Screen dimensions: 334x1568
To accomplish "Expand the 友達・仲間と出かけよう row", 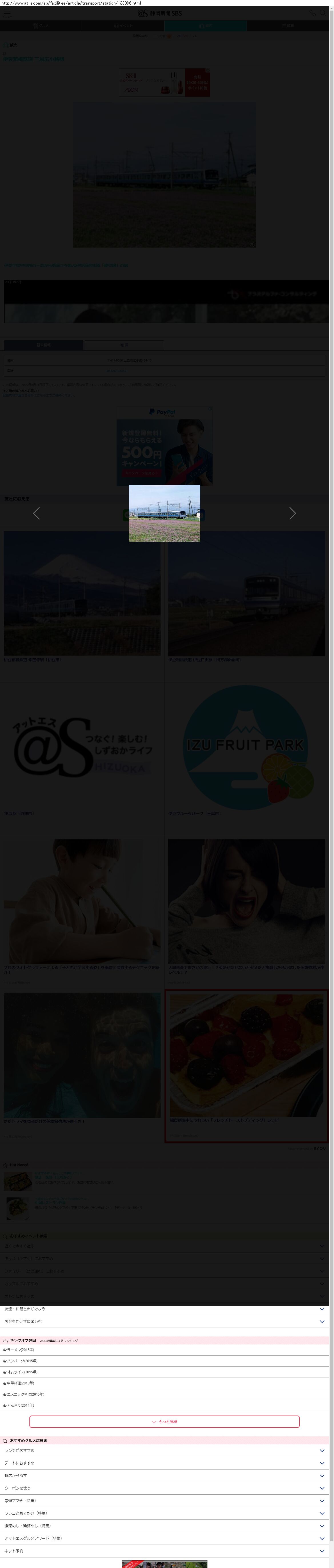I will tap(165, 1309).
